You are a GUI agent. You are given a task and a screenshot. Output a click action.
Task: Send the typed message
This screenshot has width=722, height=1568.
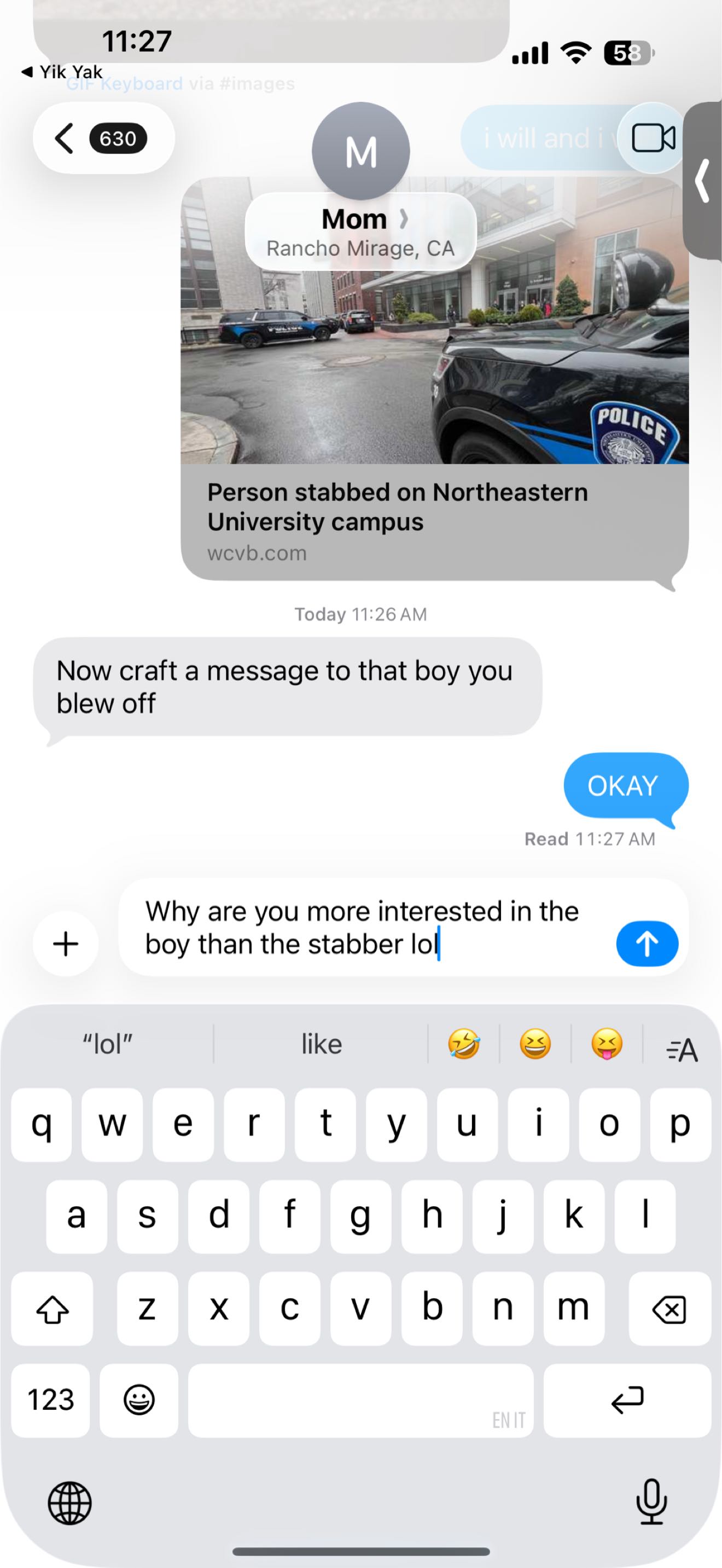tap(647, 944)
